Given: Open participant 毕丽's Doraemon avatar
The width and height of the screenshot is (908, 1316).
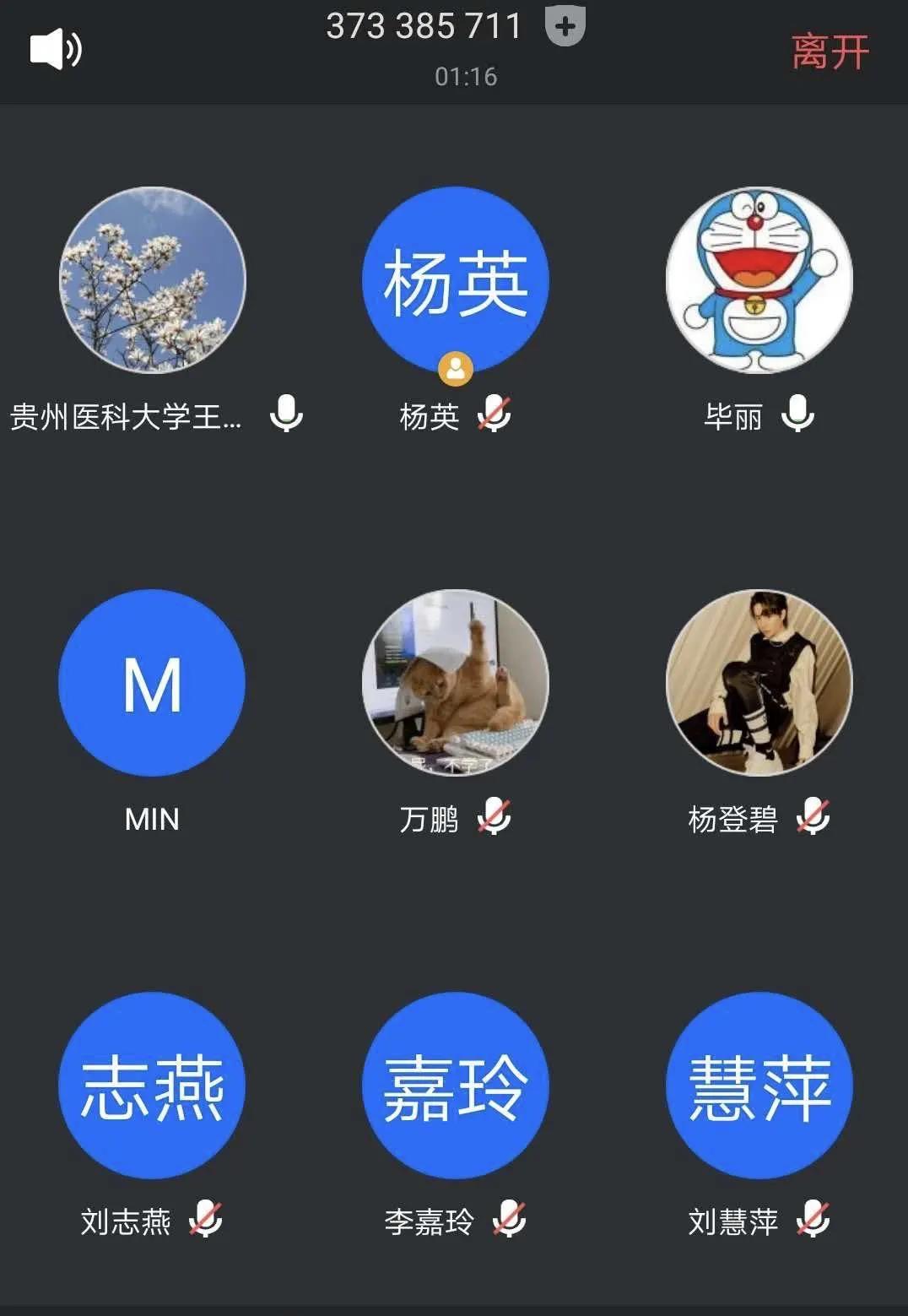Looking at the screenshot, I should (759, 280).
